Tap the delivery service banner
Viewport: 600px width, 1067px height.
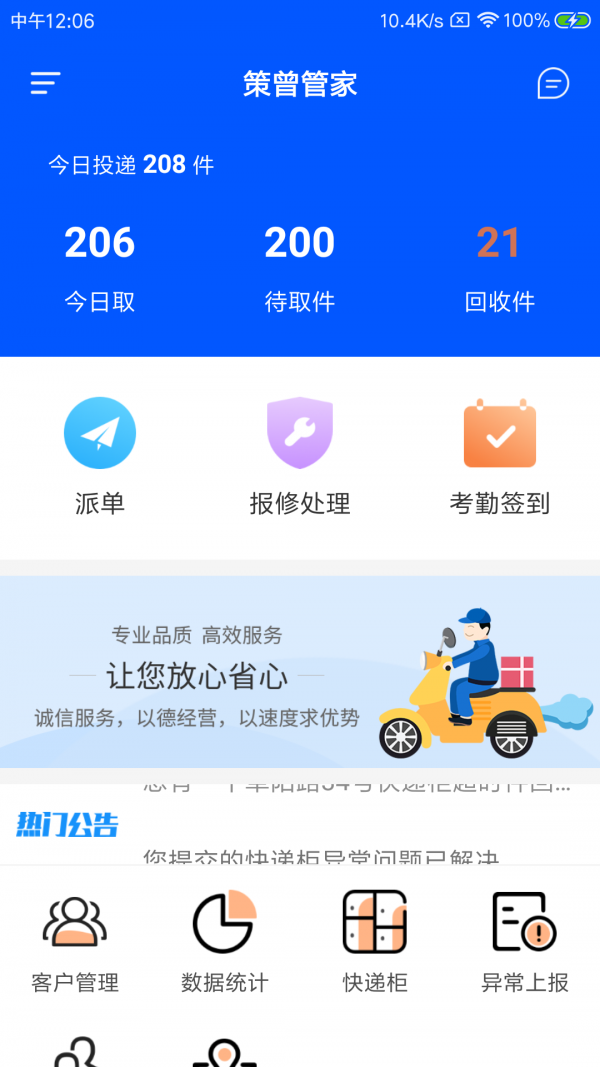(x=300, y=672)
